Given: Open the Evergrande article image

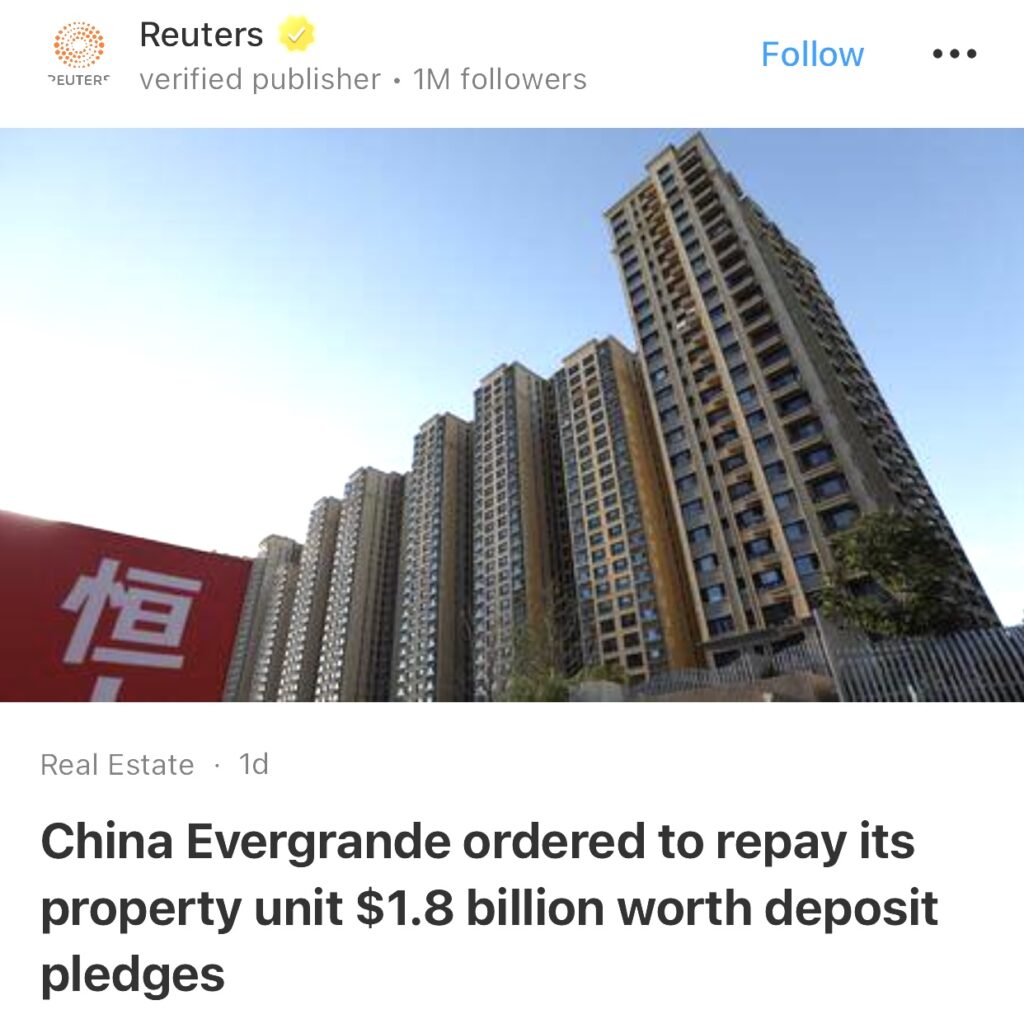Looking at the screenshot, I should 512,415.
